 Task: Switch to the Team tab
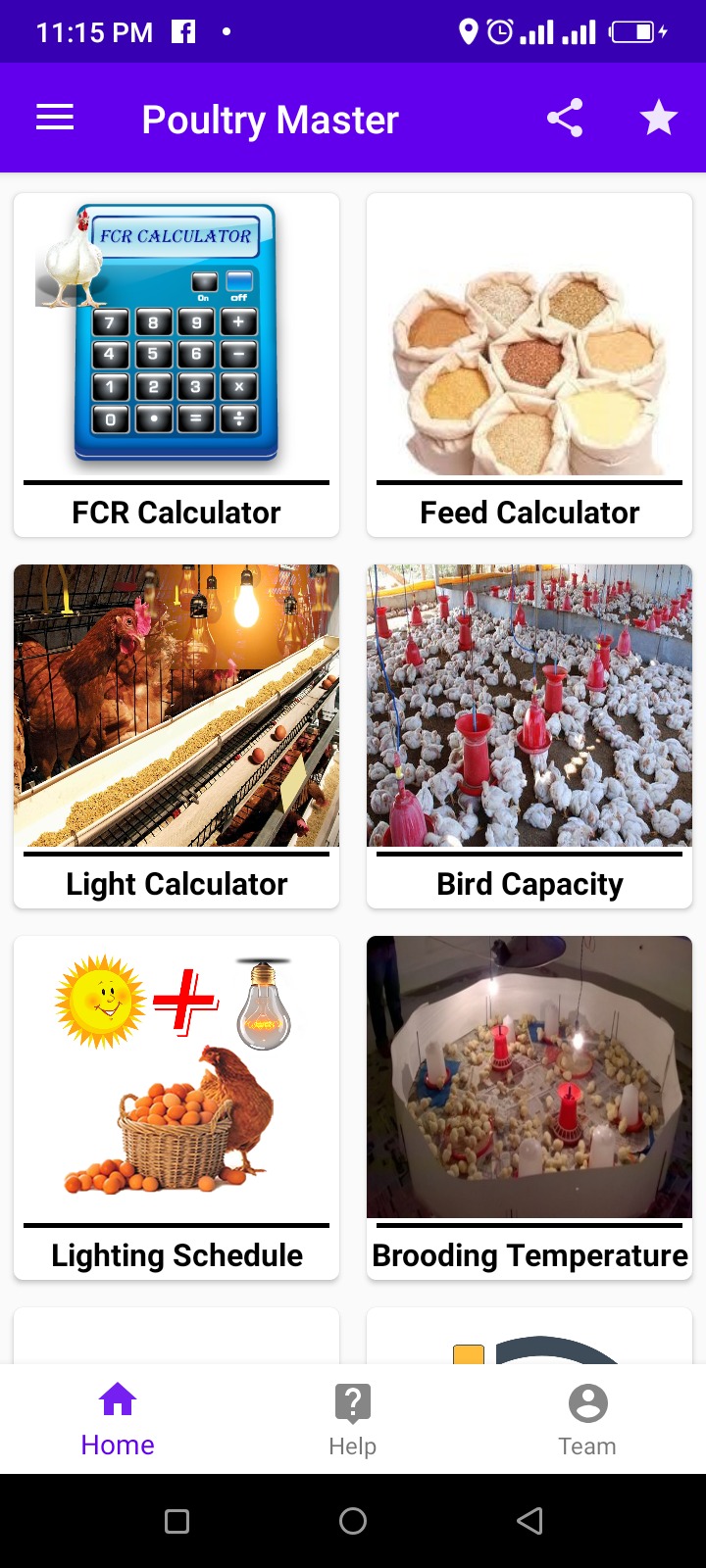(587, 1419)
